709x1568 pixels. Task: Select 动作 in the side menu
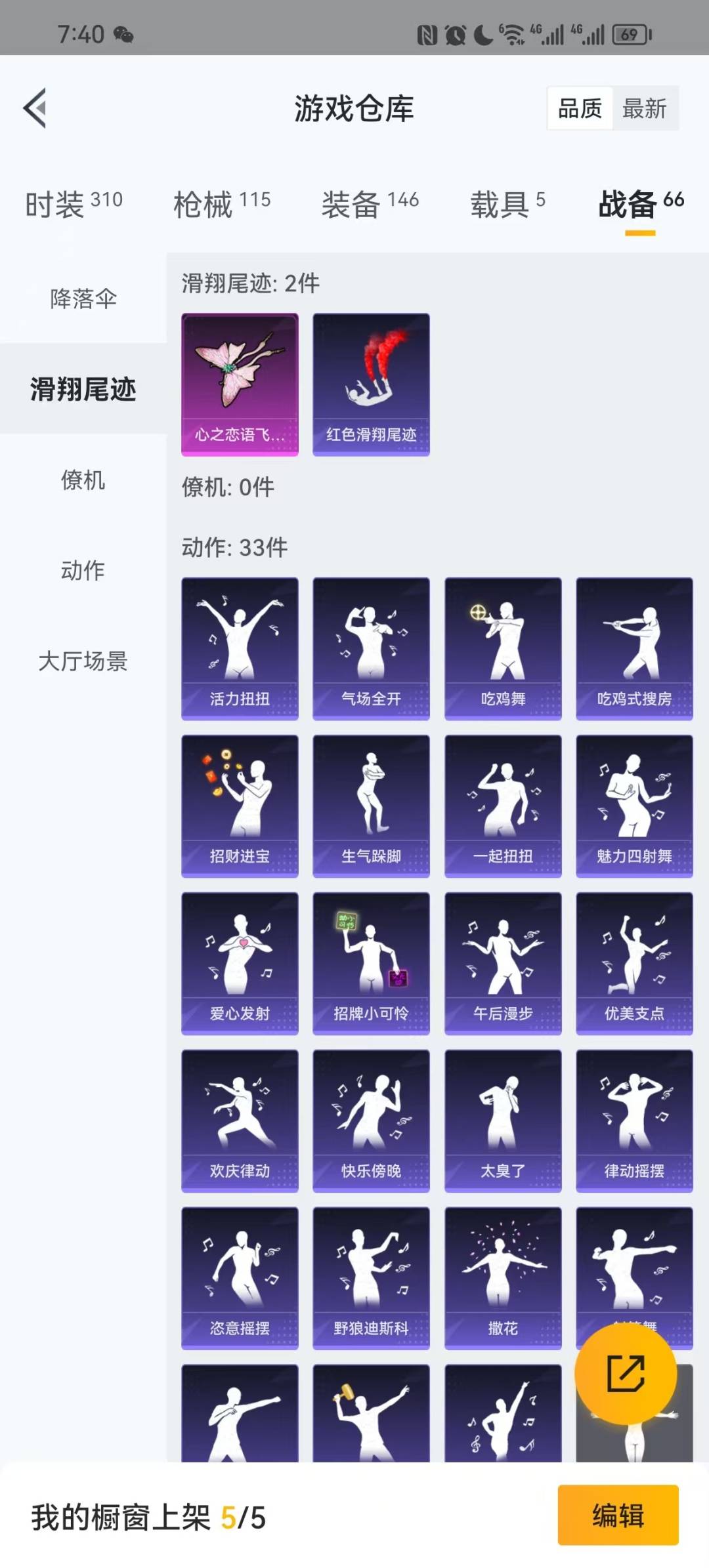pyautogui.click(x=83, y=570)
